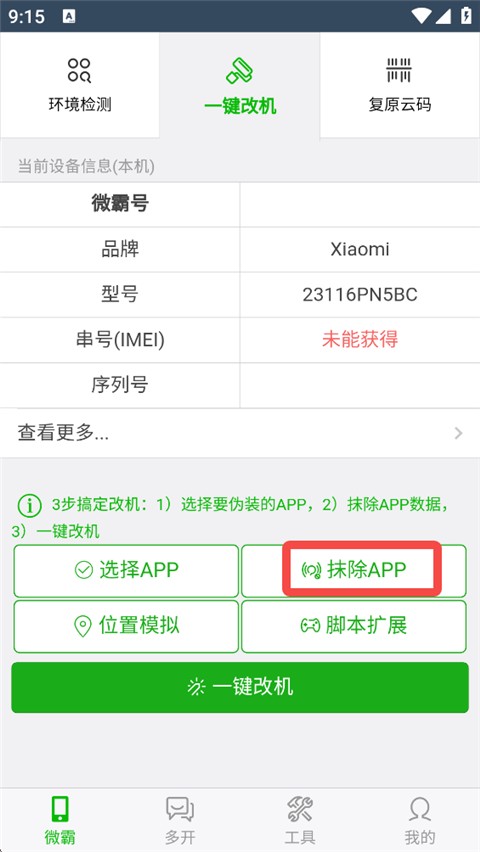Expand 查看更多 device info row

pos(240,433)
